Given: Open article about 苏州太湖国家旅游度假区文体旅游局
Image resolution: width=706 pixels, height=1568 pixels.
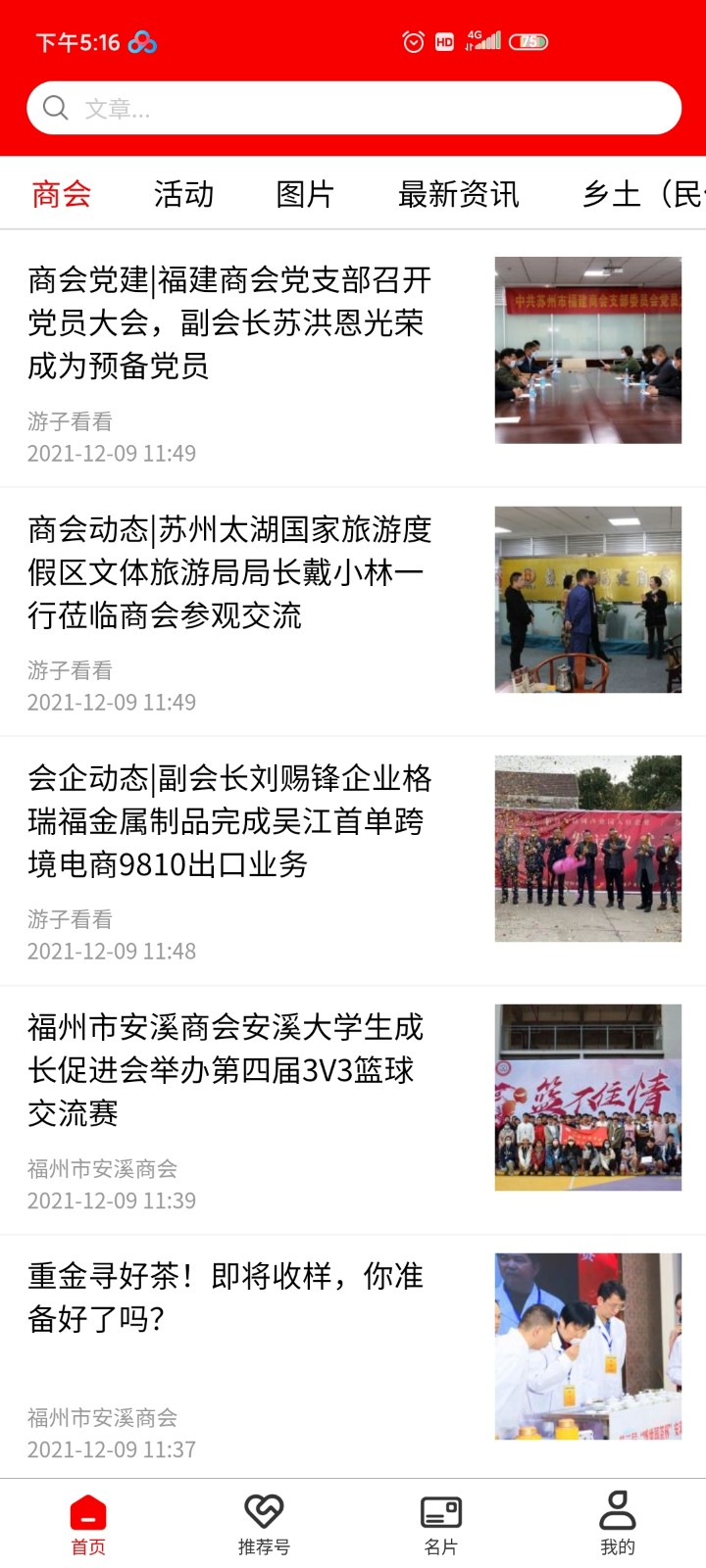Looking at the screenshot, I should click(229, 571).
